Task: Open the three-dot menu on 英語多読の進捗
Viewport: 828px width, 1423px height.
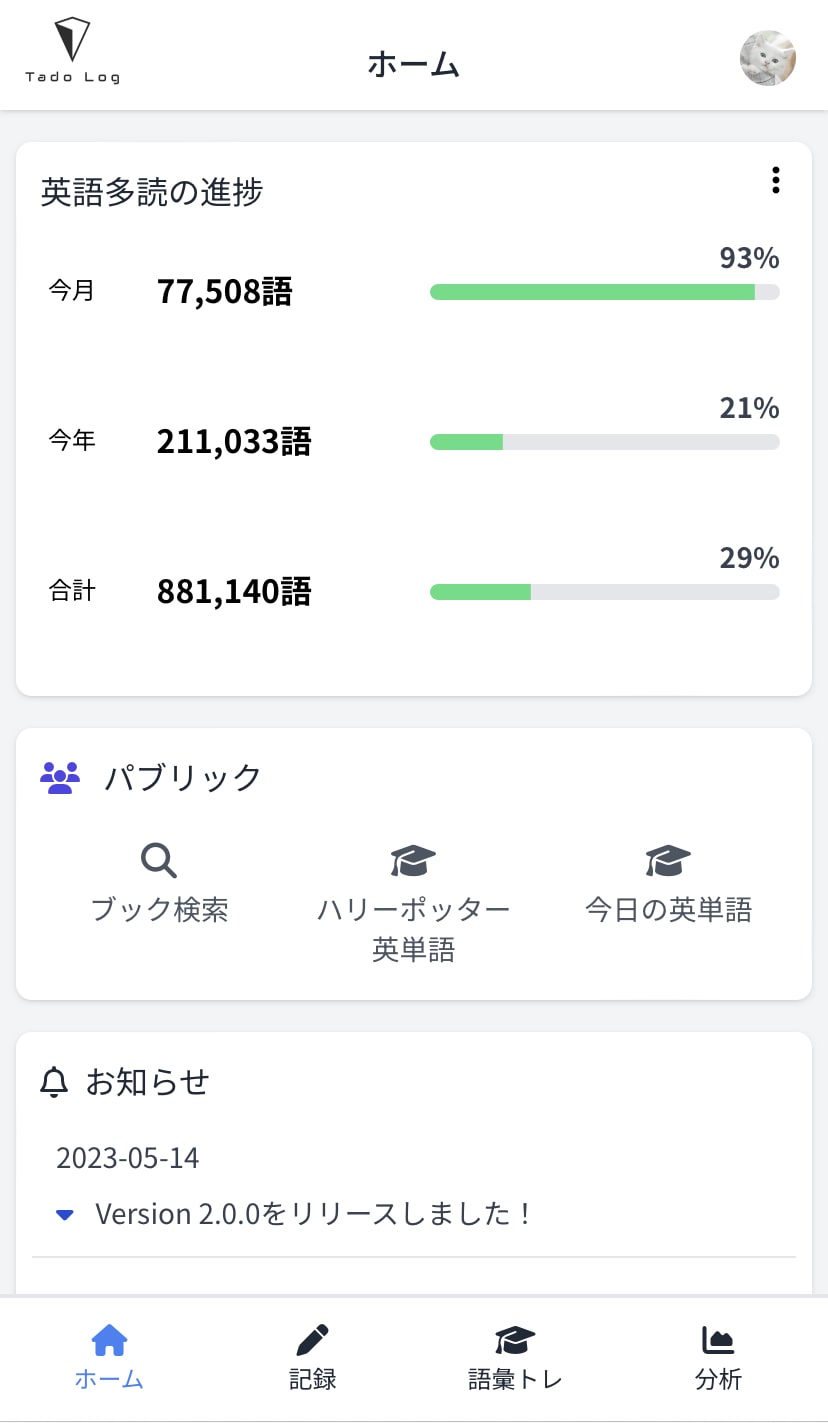Action: click(775, 180)
